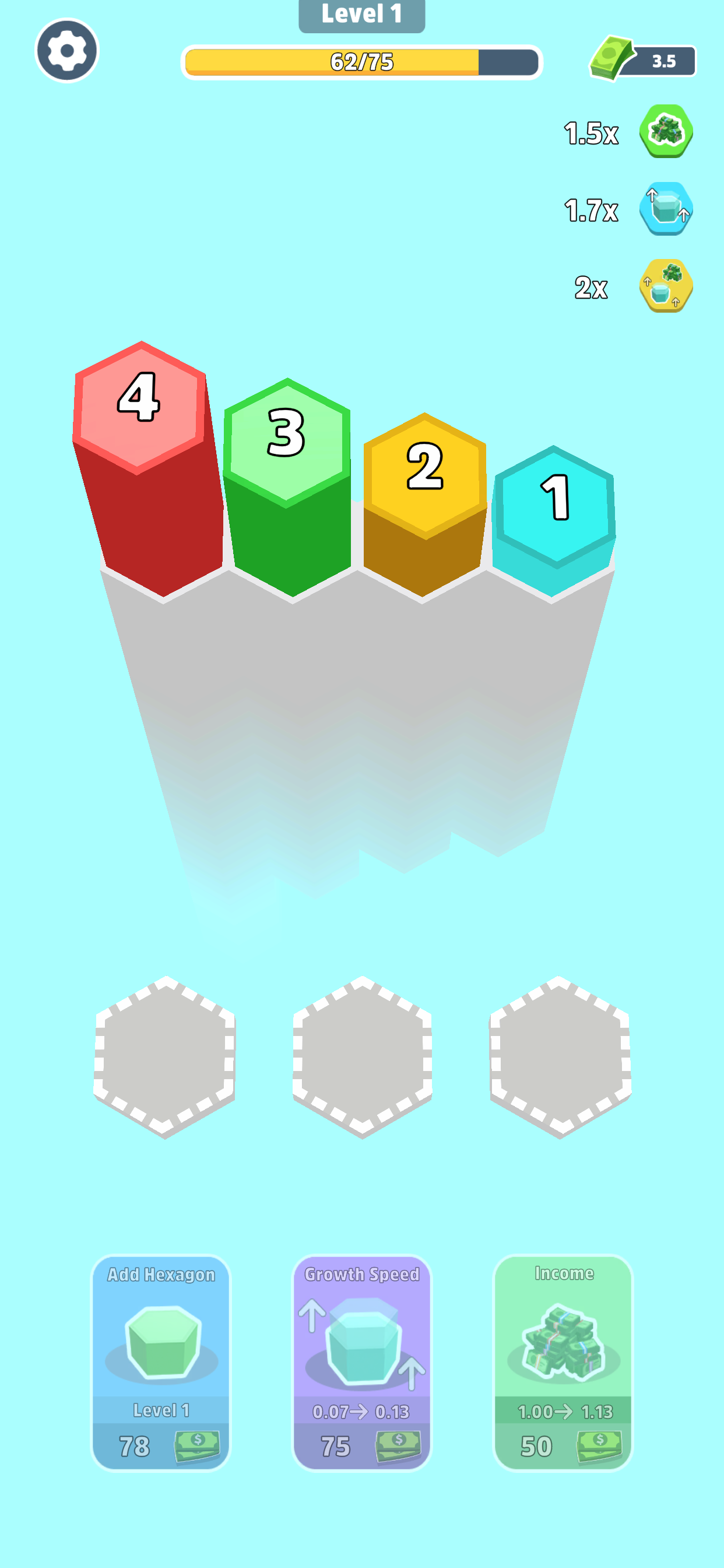The image size is (724, 1568).
Task: Open the settings gear
Action: pyautogui.click(x=67, y=51)
